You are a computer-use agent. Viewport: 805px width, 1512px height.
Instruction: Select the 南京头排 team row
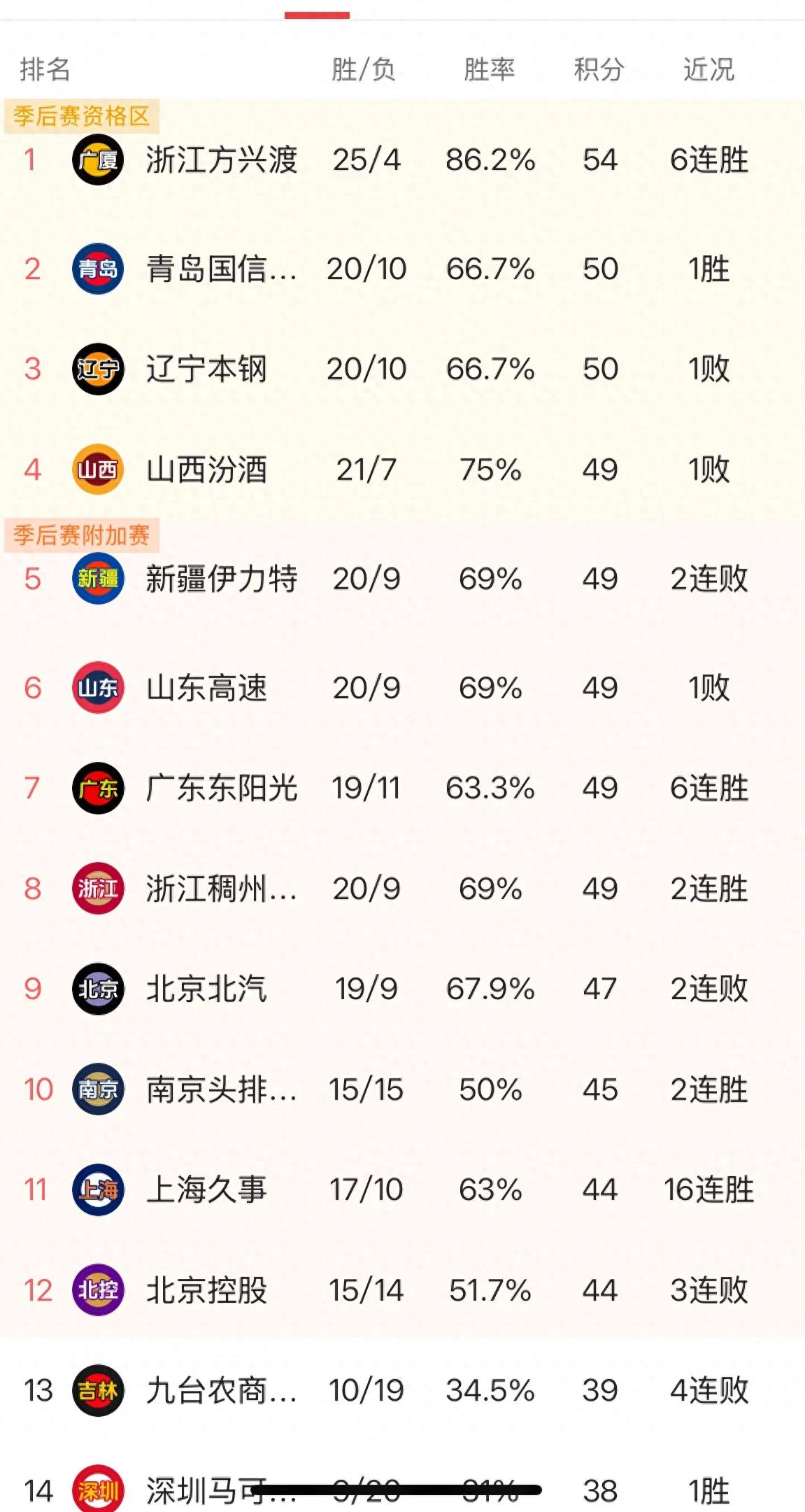[402, 1089]
